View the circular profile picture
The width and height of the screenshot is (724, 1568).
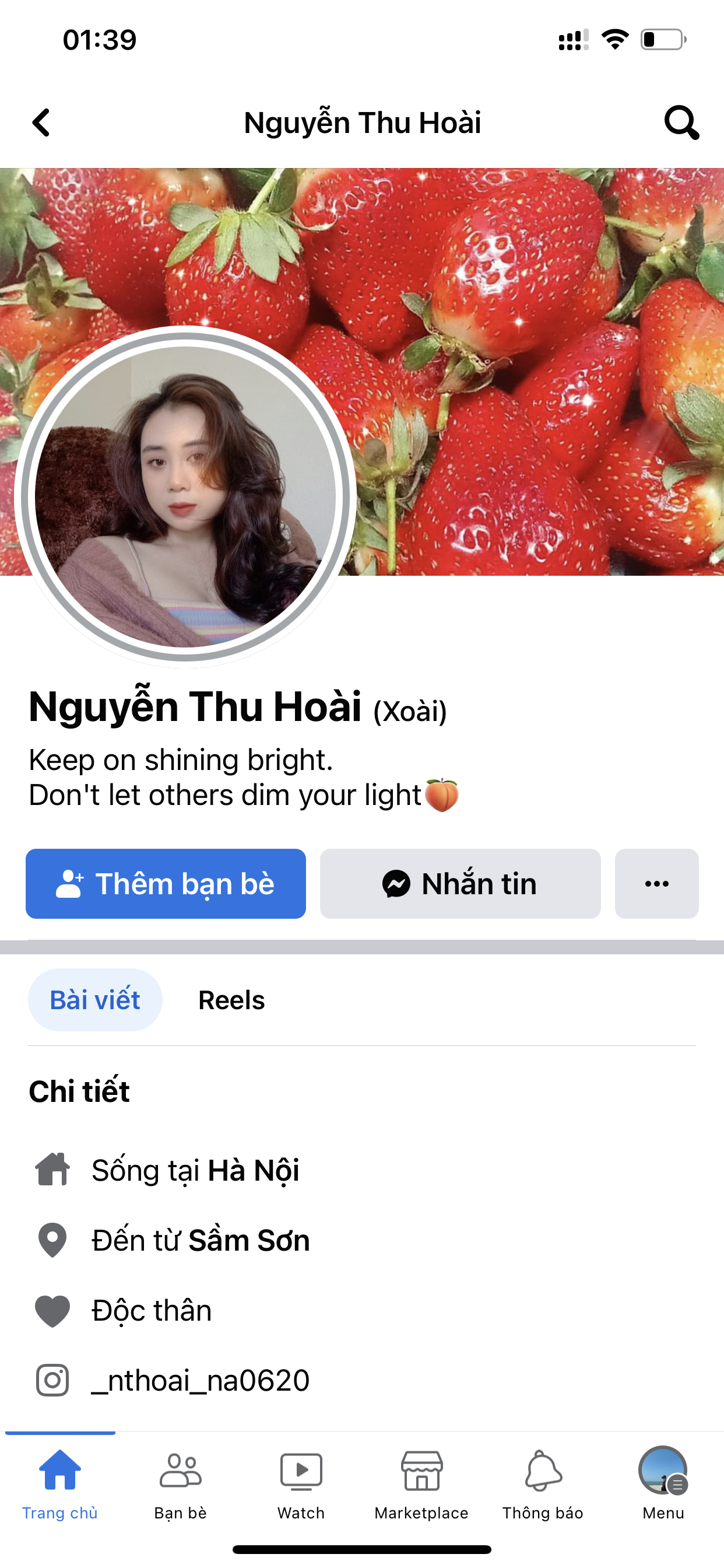185,496
